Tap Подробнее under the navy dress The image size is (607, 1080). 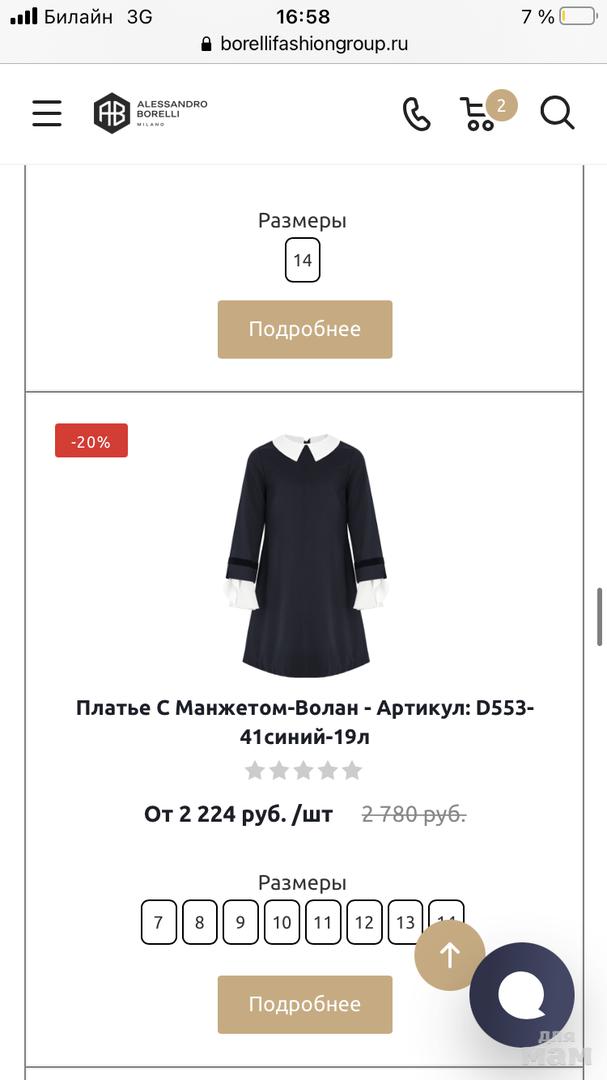coord(305,1004)
